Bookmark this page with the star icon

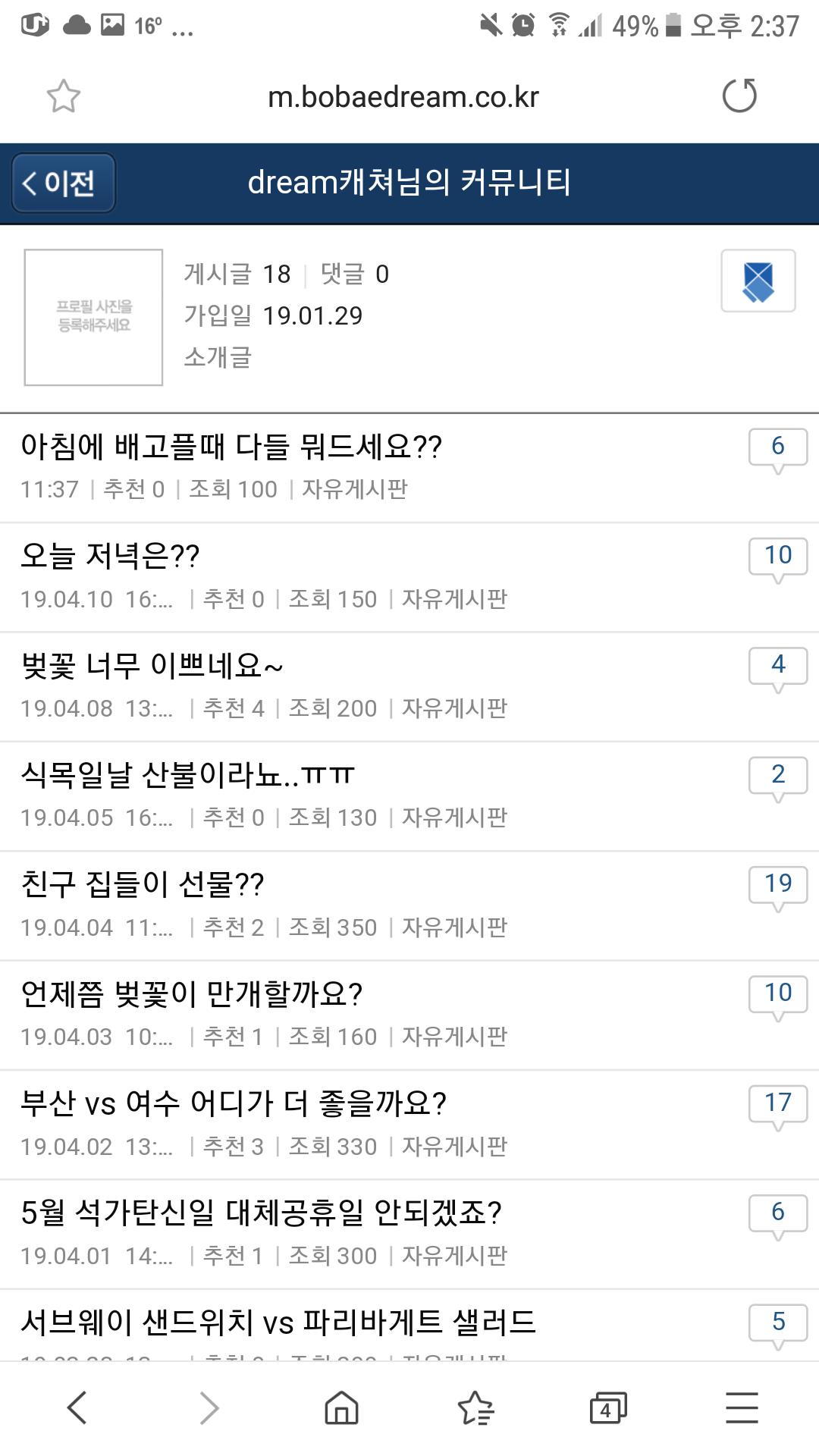(64, 96)
